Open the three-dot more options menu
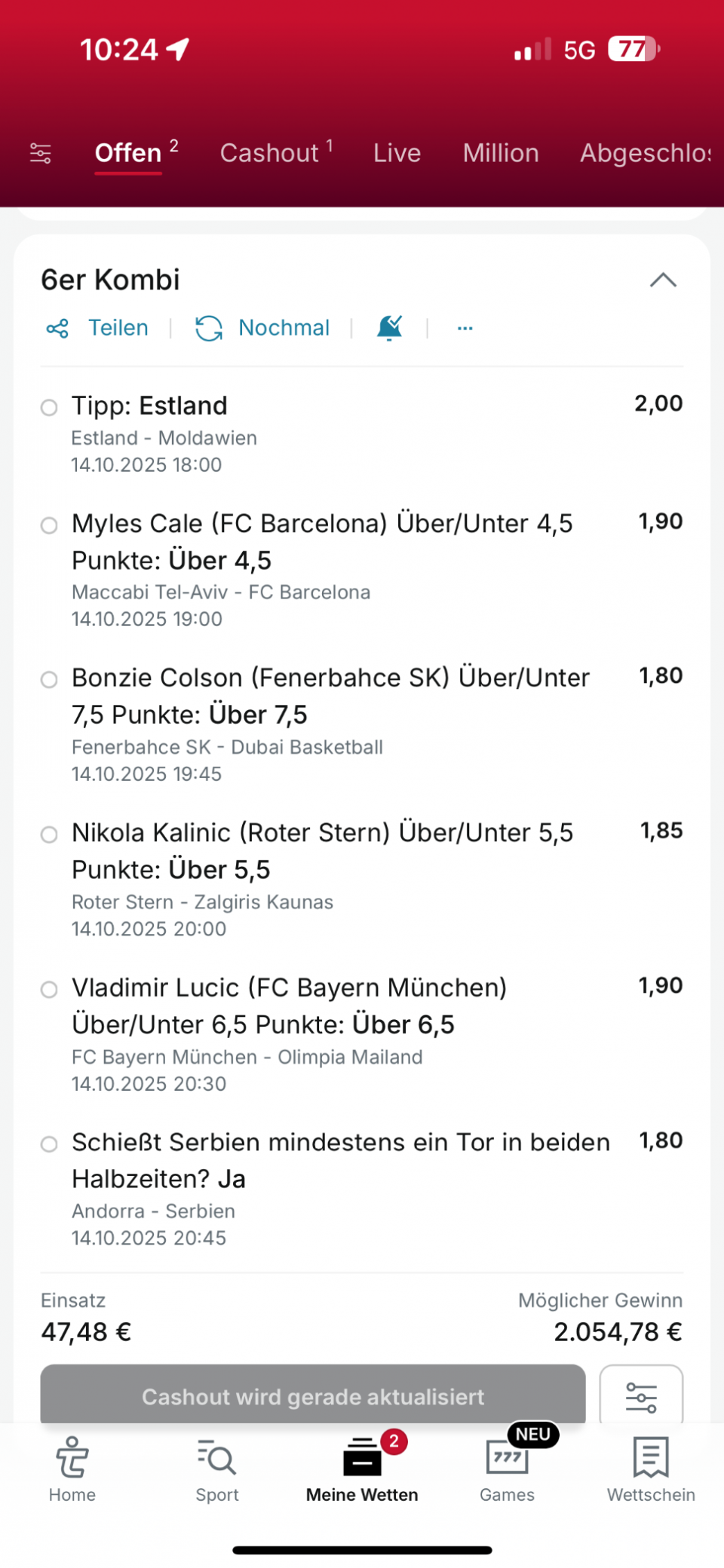Viewport: 724px width, 1568px height. pyautogui.click(x=465, y=328)
